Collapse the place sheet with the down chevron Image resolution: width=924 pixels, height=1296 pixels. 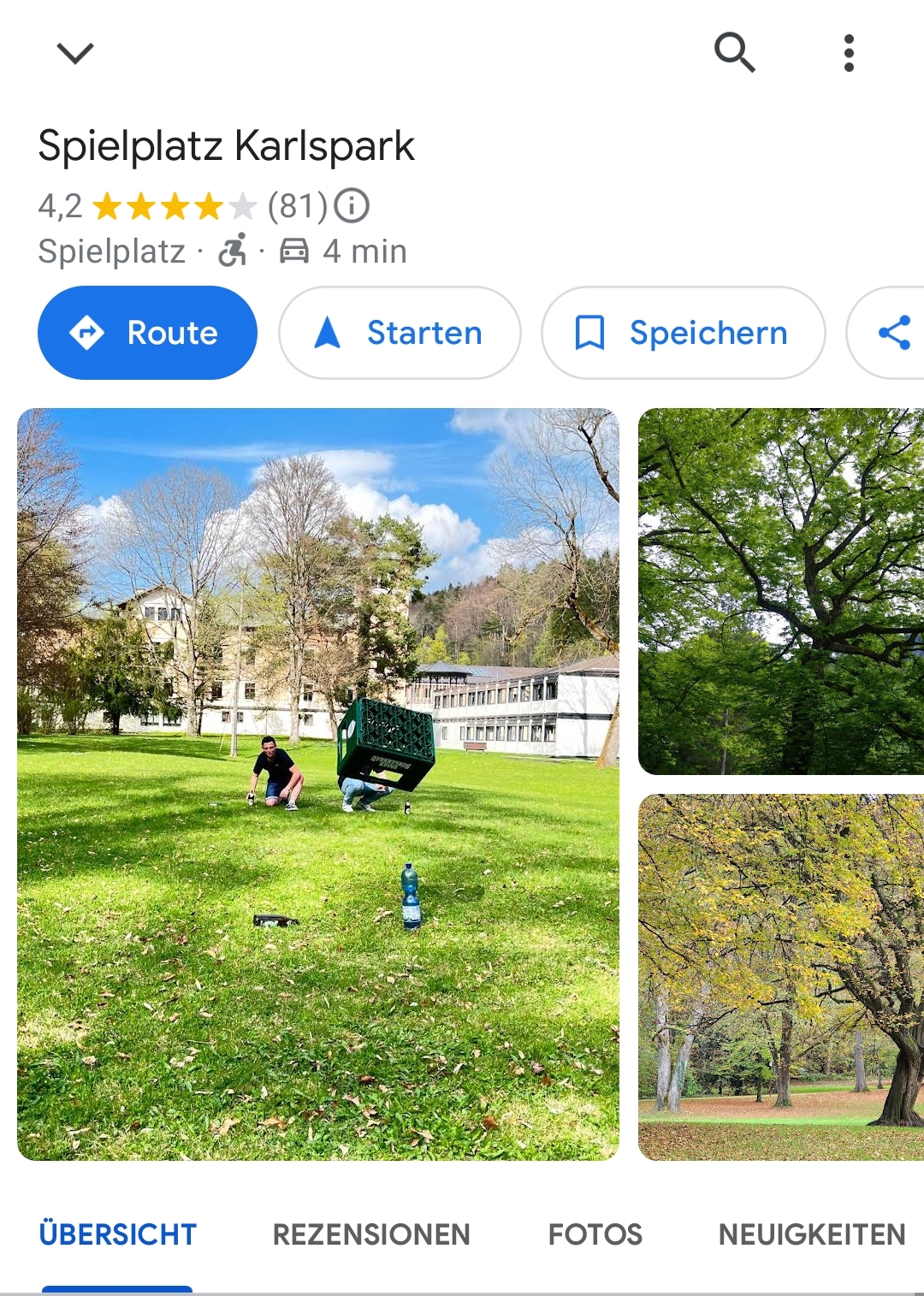pos(74,53)
